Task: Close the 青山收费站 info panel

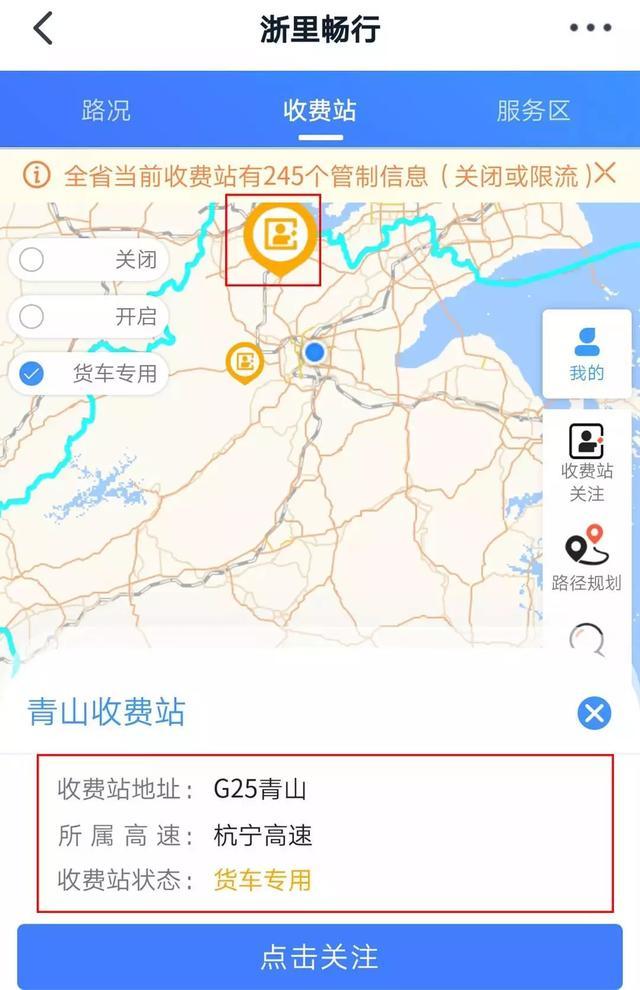Action: [x=594, y=713]
